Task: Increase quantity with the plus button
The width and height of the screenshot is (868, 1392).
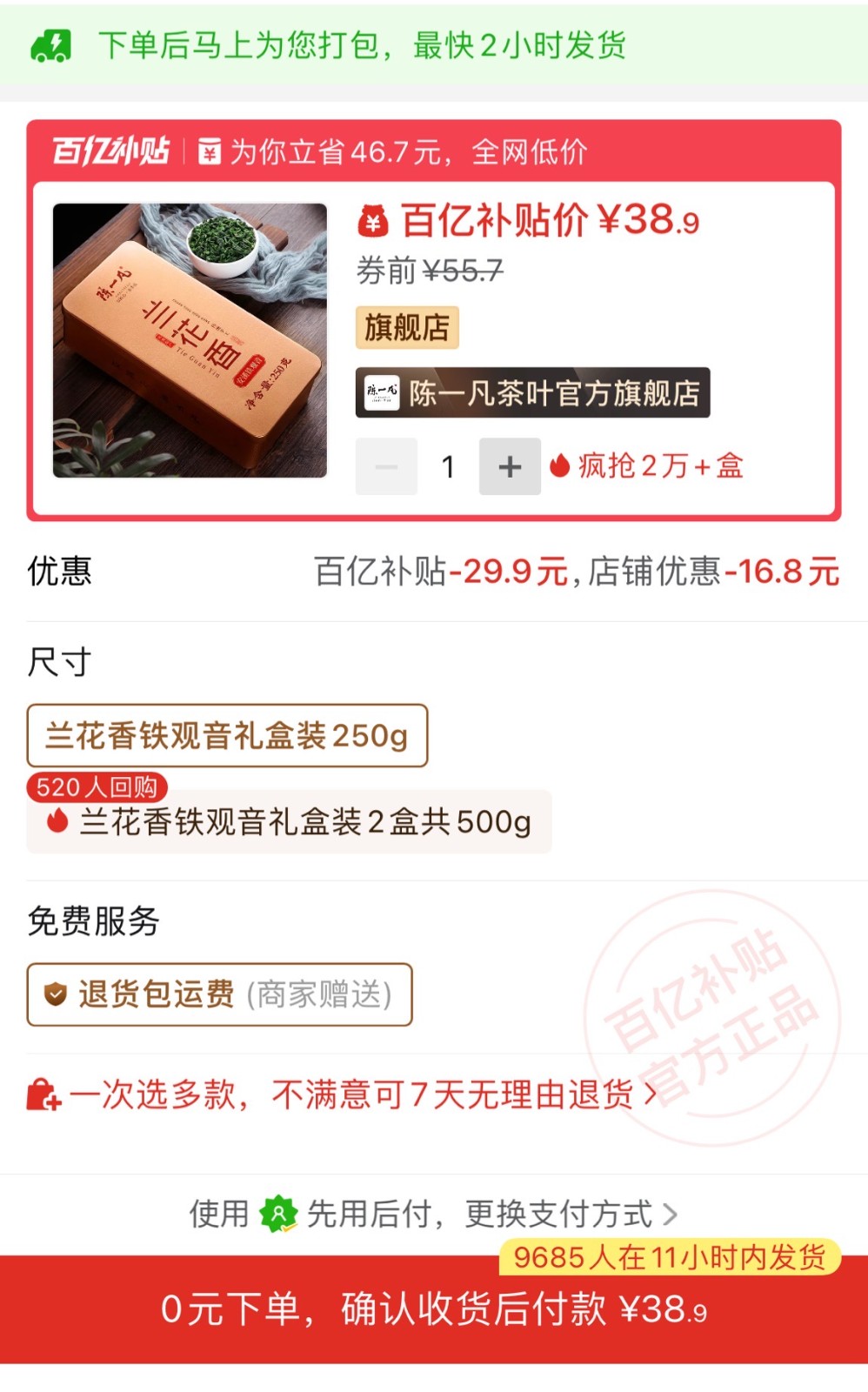Action: point(510,467)
